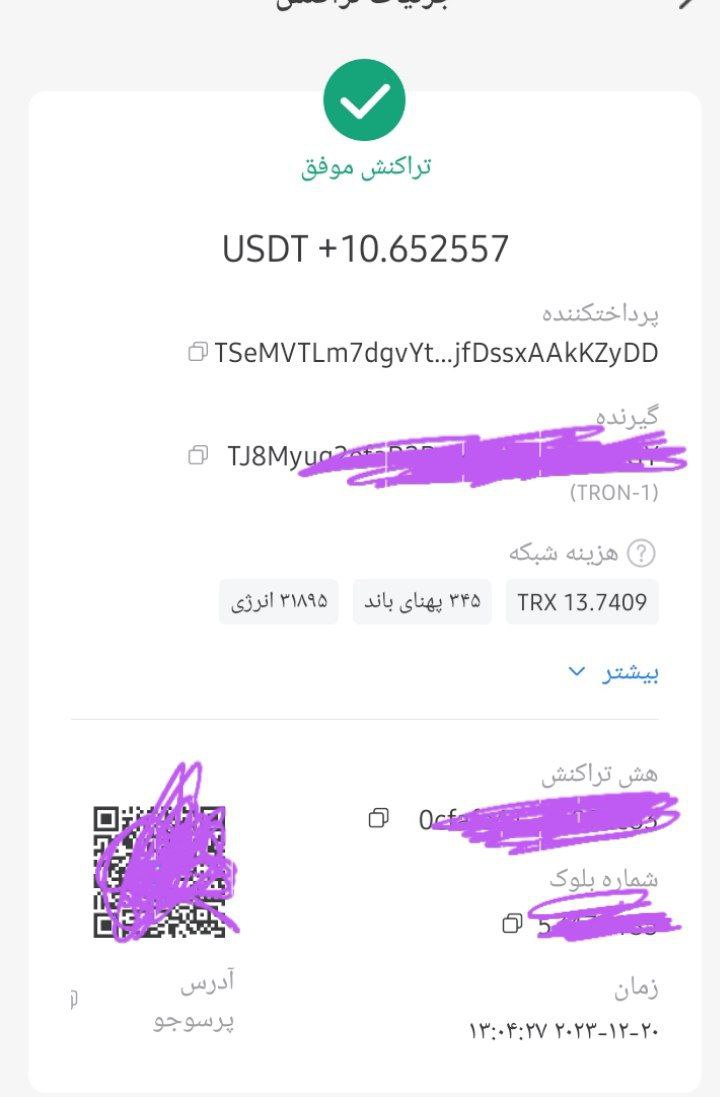
Task: Copy the sender address TSeMVTLm7dgvYt
Action: coord(198,353)
